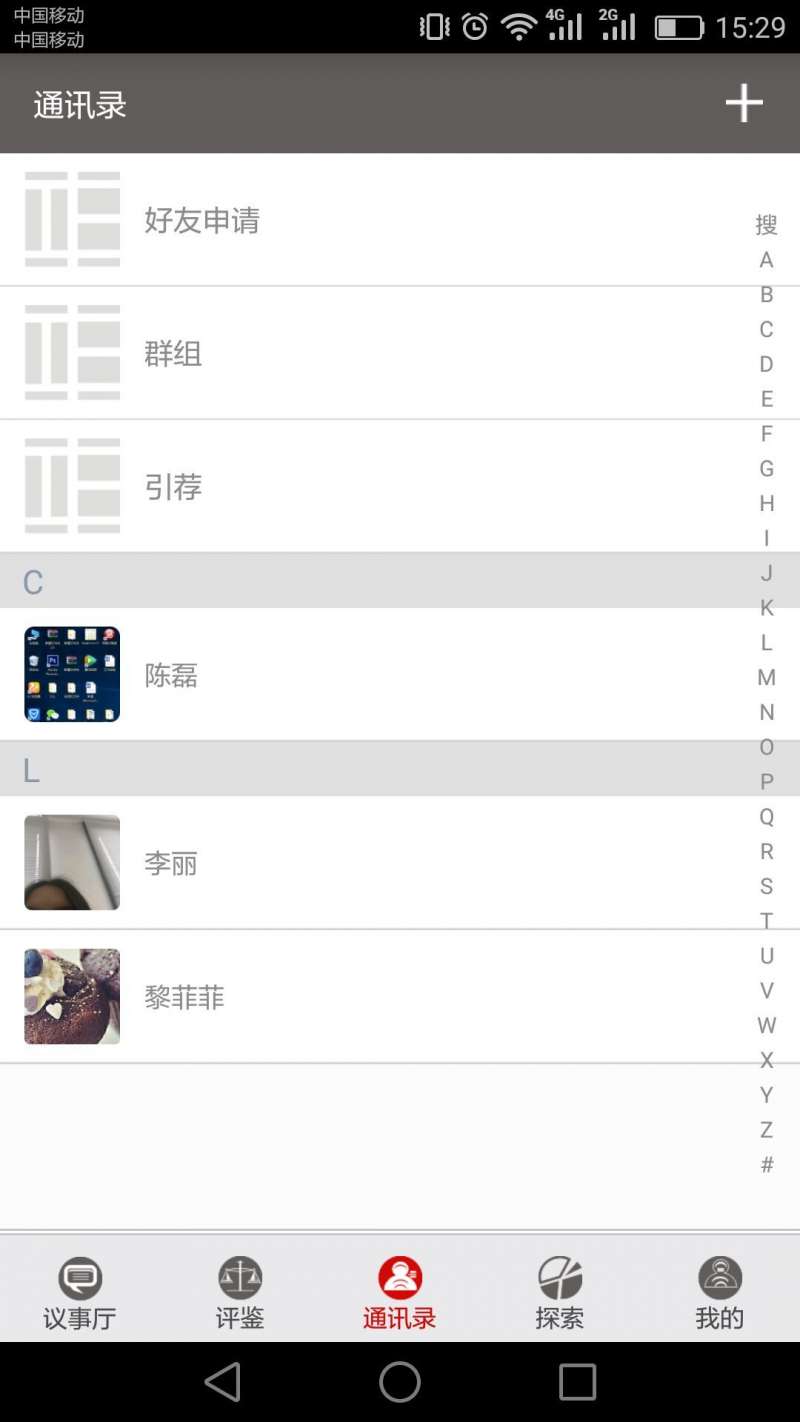
Task: Jump to letter C in the index
Action: pos(766,329)
